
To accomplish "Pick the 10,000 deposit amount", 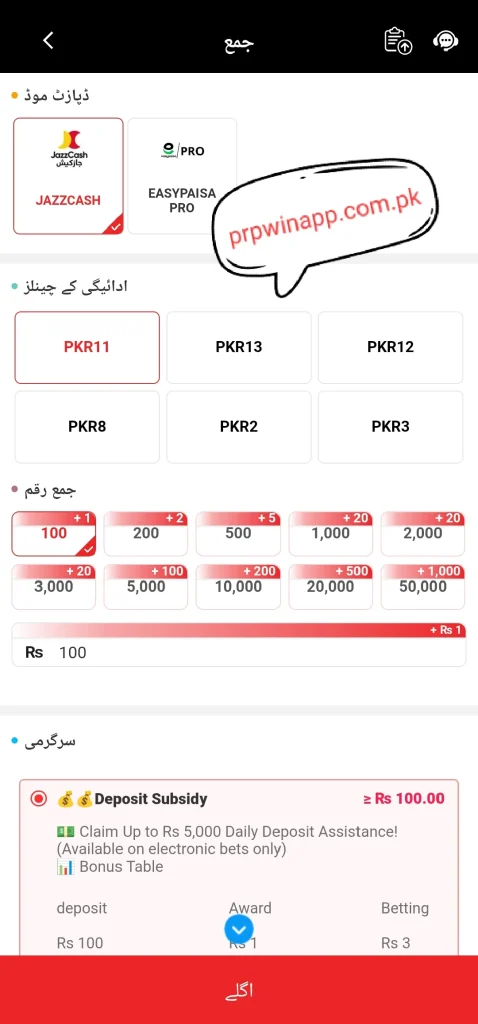I will (238, 587).
